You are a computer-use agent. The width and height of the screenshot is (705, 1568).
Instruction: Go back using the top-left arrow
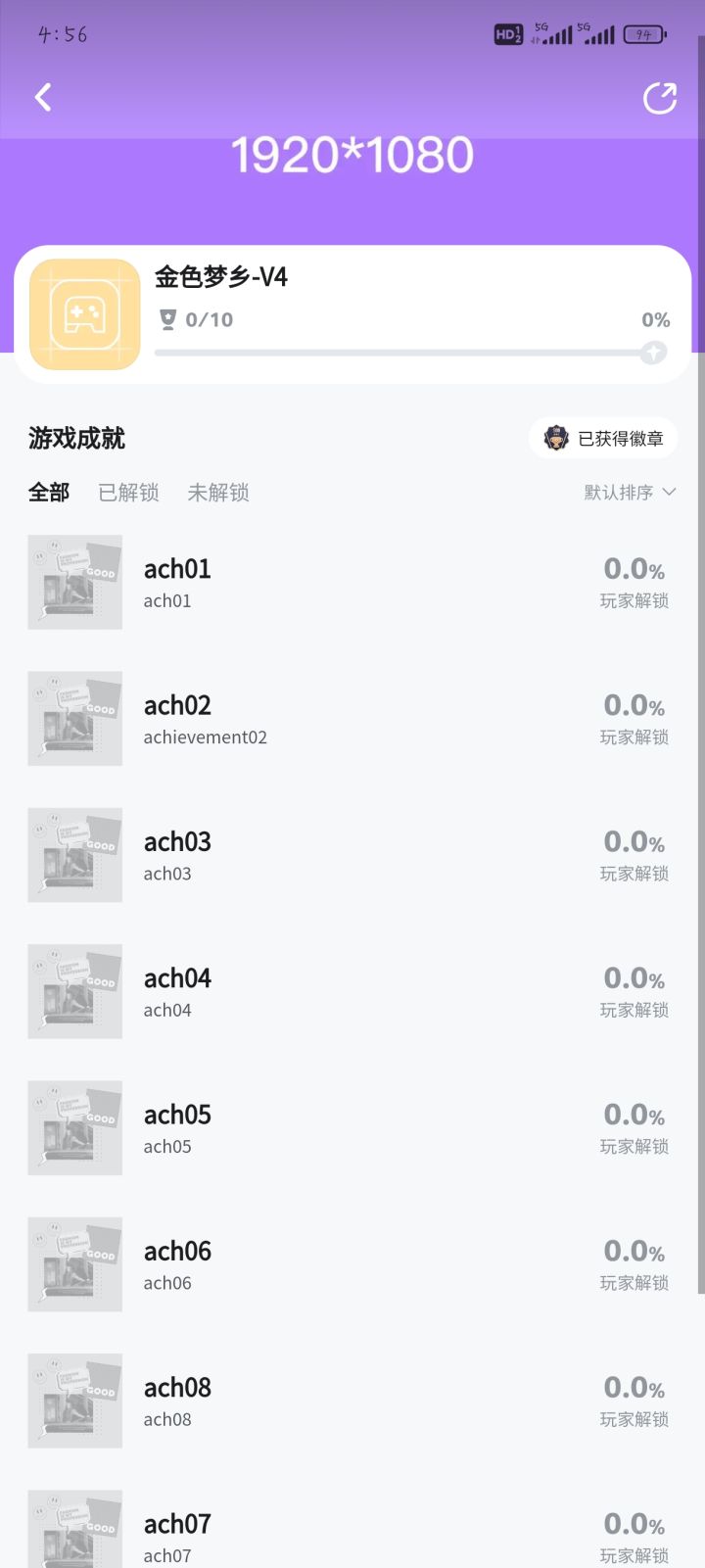pos(43,97)
